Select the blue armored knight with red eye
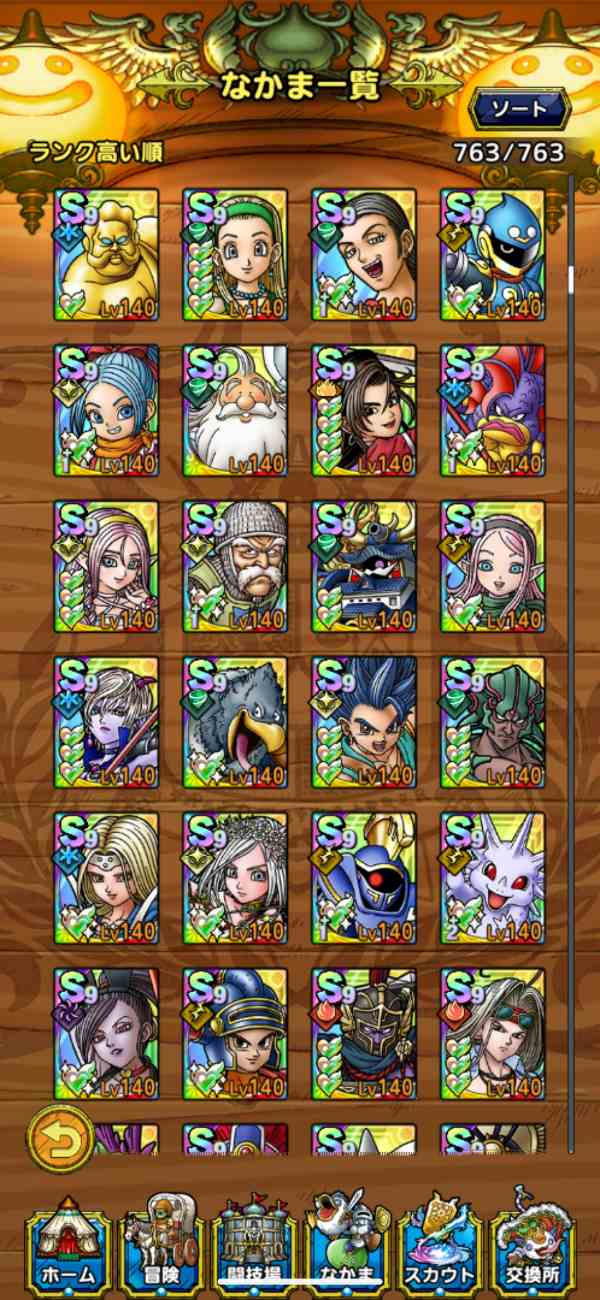The height and width of the screenshot is (1300, 600). [364, 878]
